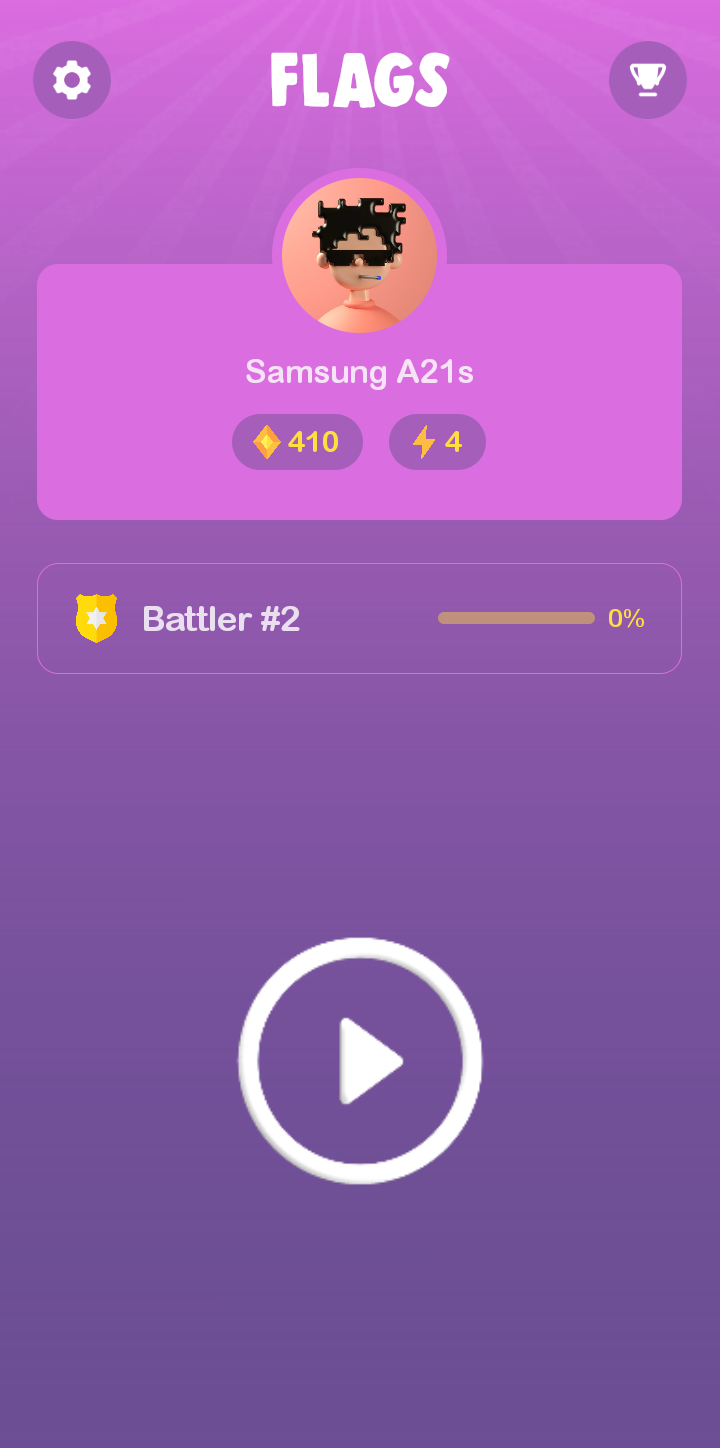Viewport: 720px width, 1448px height.
Task: Start the game with the play button
Action: tap(360, 1061)
